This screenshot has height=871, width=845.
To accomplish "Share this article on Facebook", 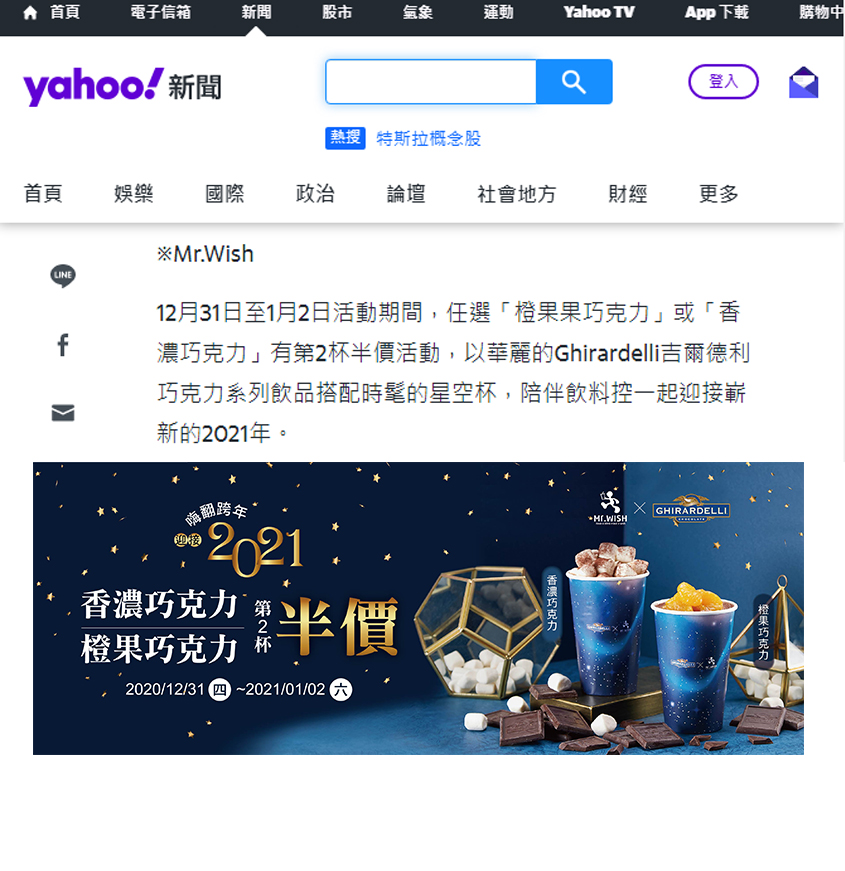I will point(63,345).
